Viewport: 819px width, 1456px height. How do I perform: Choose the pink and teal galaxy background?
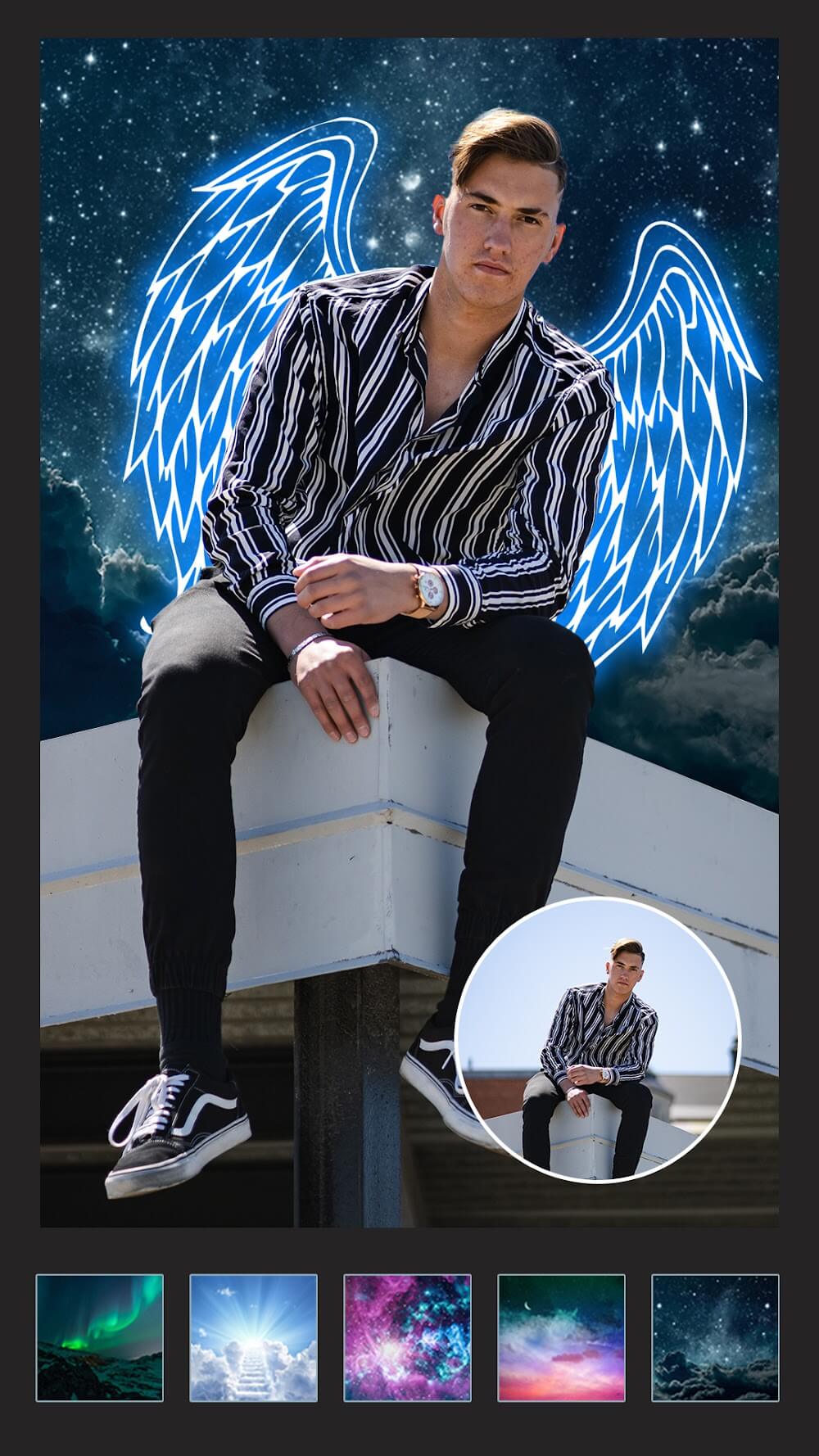[407, 1337]
